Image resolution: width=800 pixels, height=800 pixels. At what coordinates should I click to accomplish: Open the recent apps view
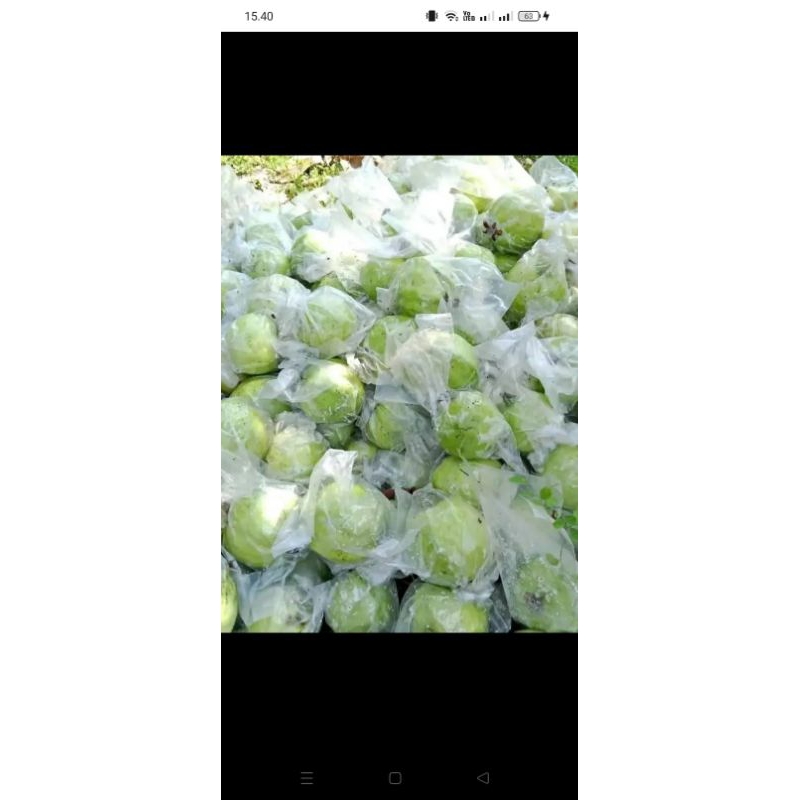click(x=307, y=778)
